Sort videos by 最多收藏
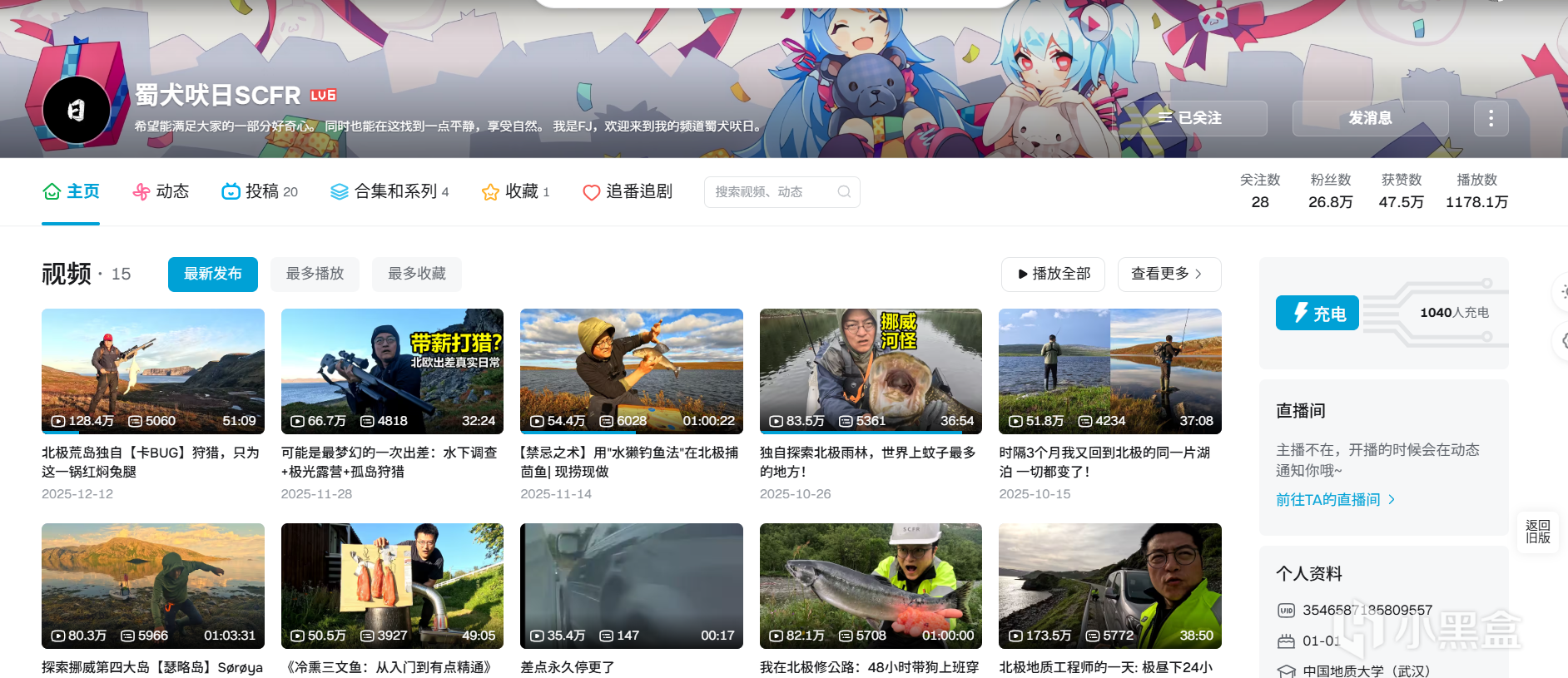Viewport: 1568px width, 678px height. point(416,274)
